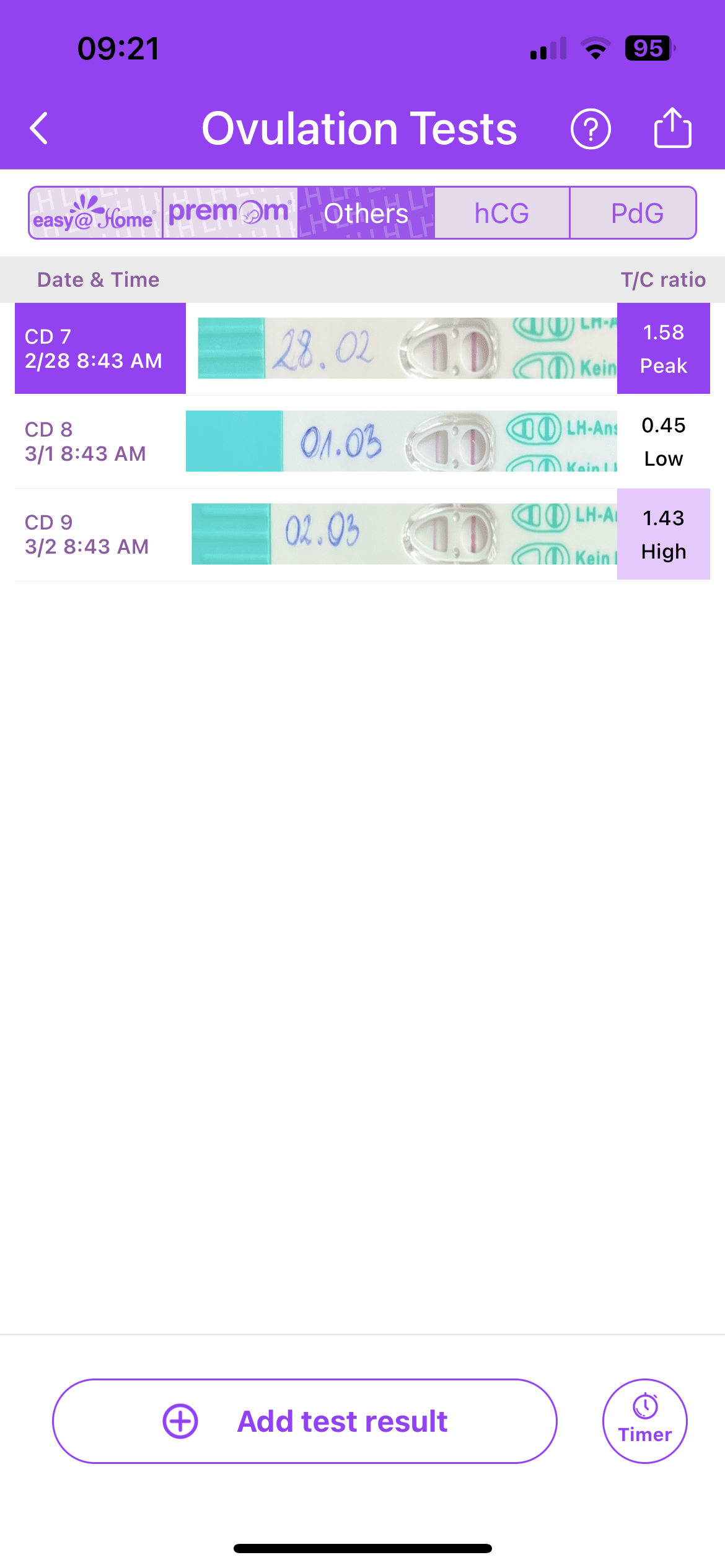Switch to the Premom tab
The height and width of the screenshot is (1568, 725).
tap(230, 213)
